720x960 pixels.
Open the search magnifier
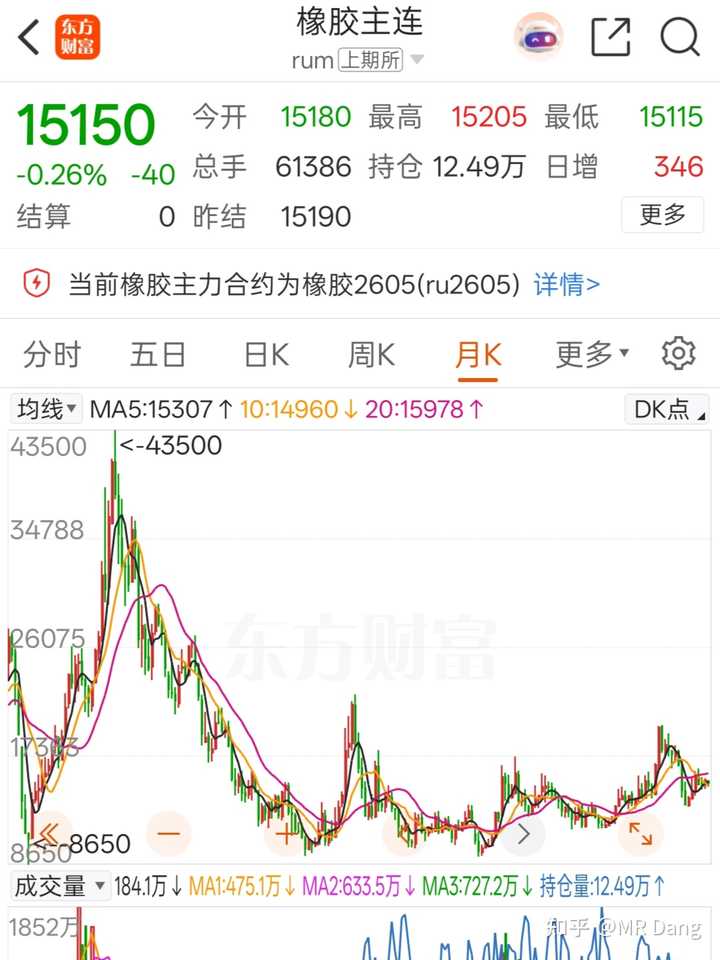[680, 38]
